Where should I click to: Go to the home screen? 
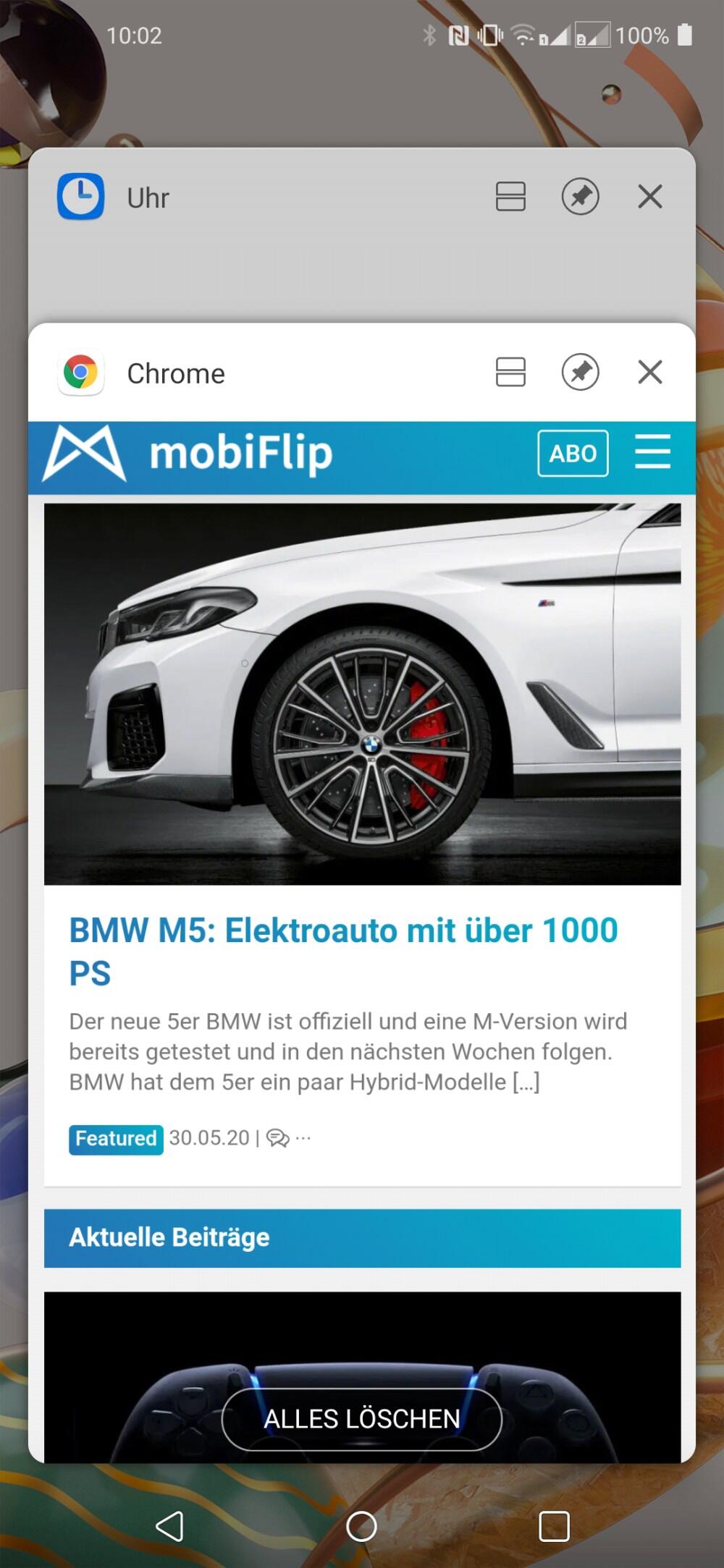(361, 1526)
